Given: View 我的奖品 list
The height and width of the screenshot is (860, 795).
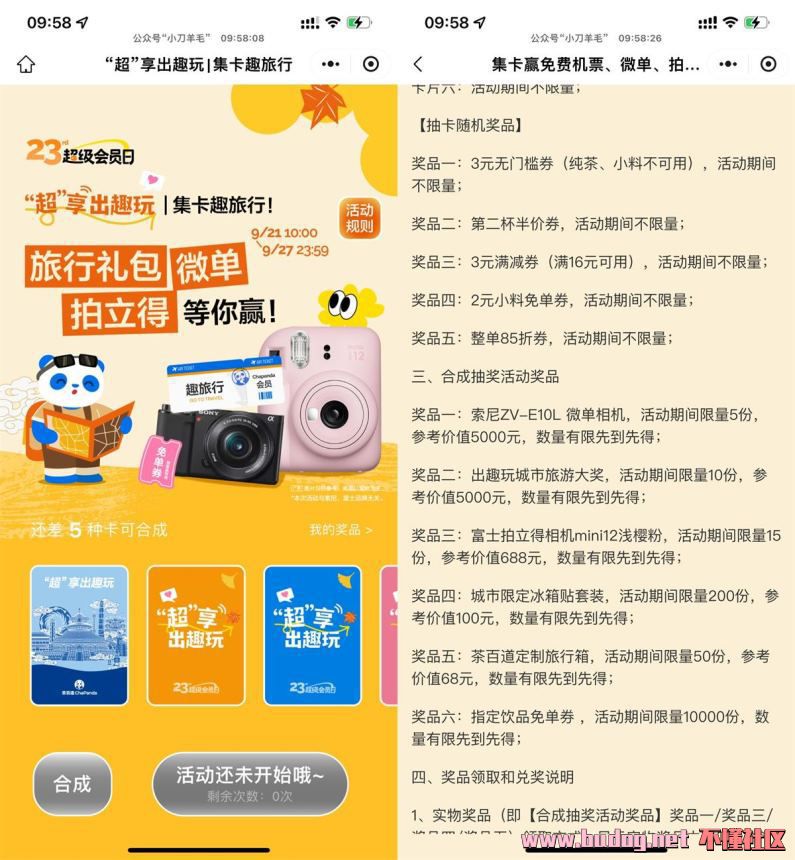Looking at the screenshot, I should click(x=340, y=530).
